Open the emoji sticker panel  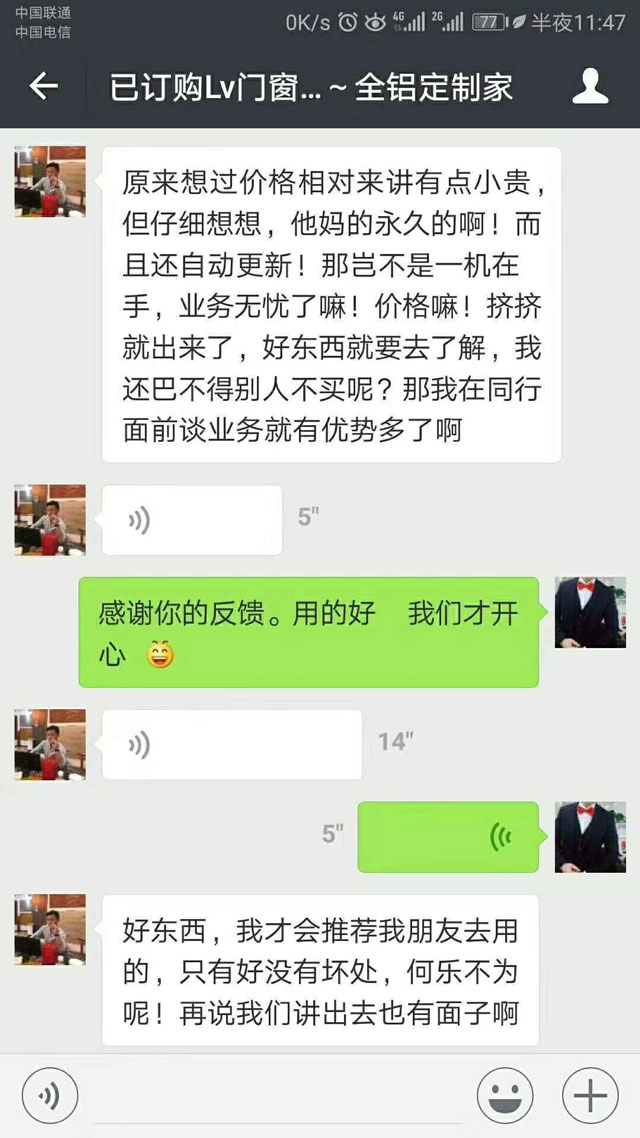504,1096
